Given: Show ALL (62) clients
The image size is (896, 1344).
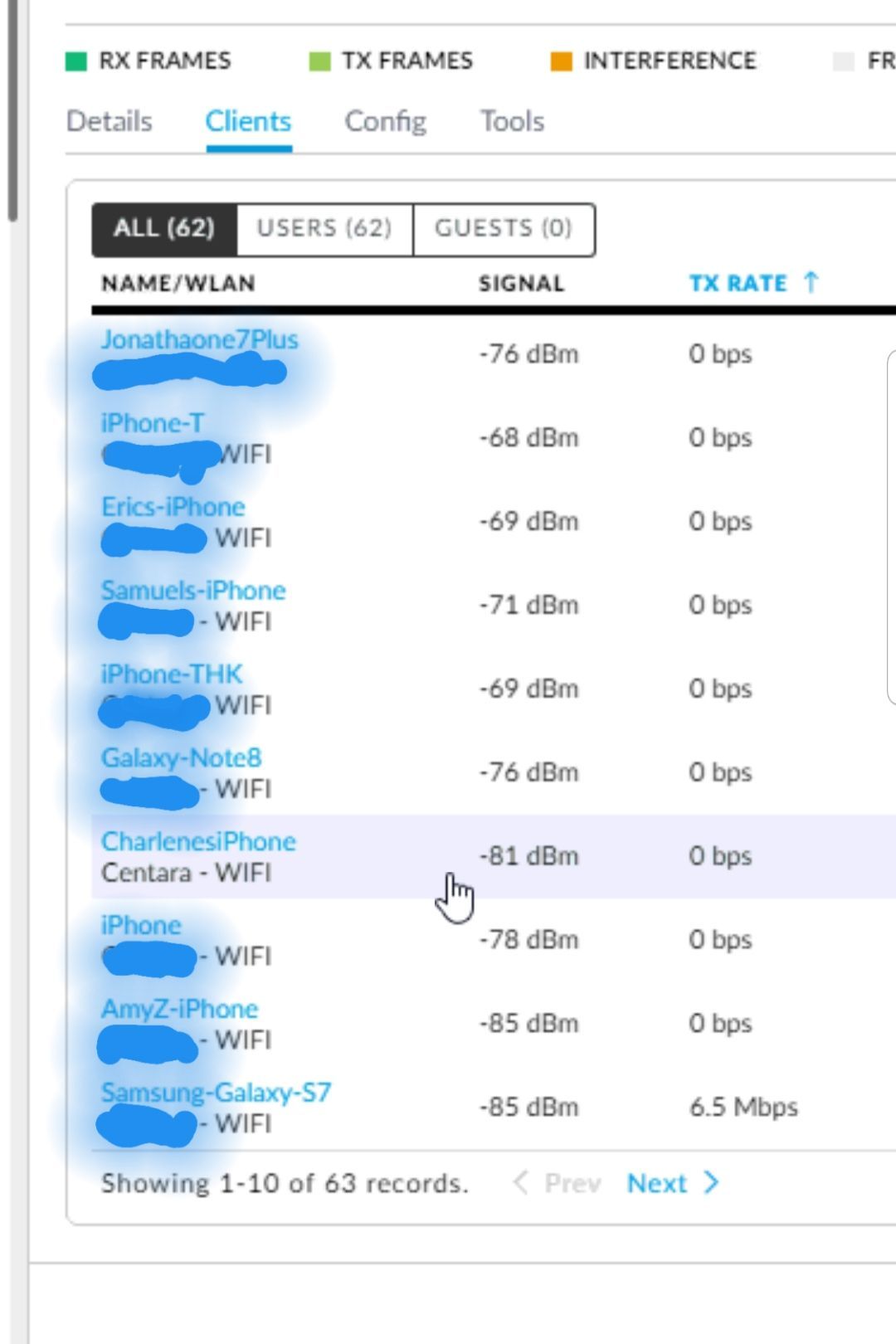Looking at the screenshot, I should 164,228.
